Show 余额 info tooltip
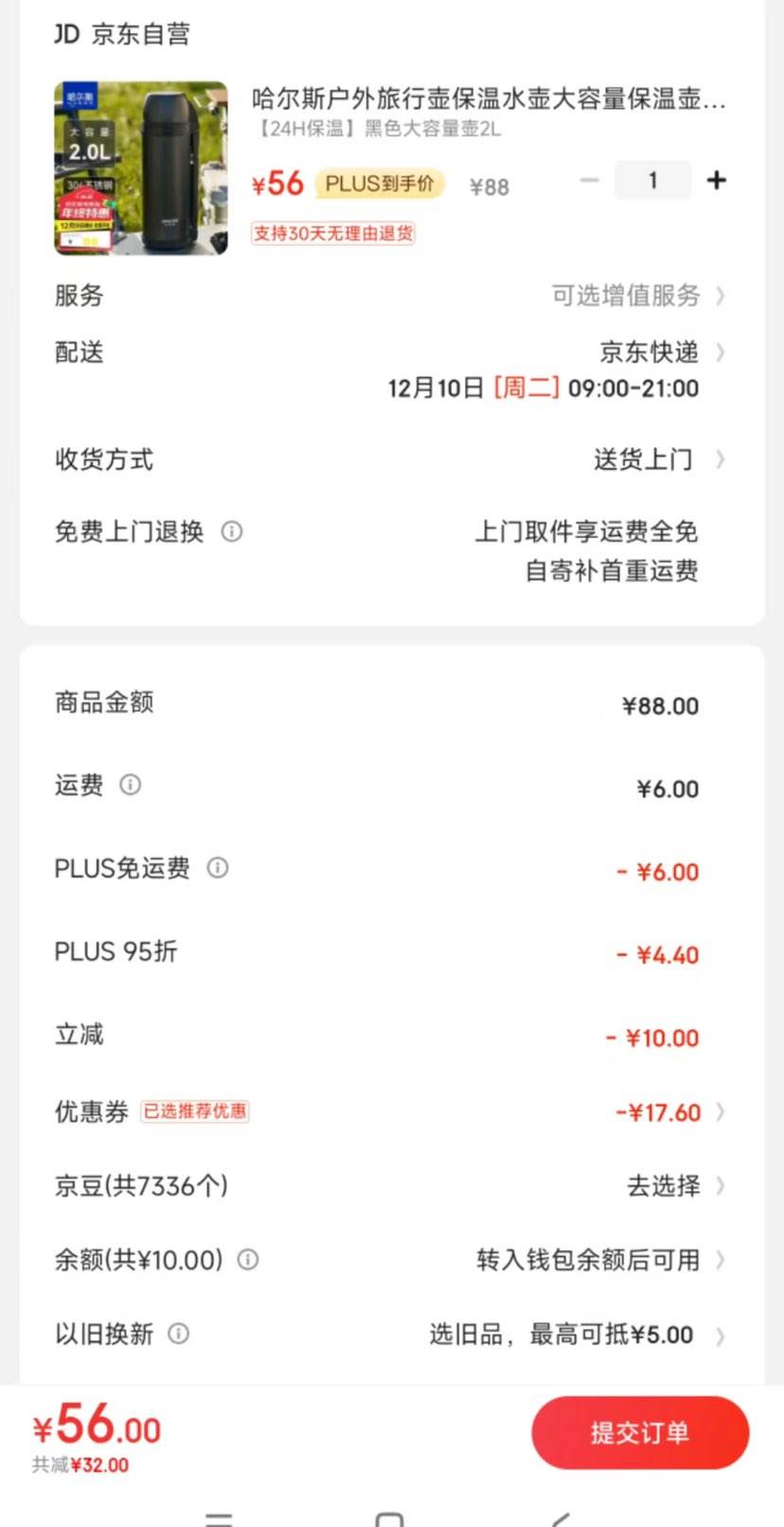This screenshot has height=1527, width=784. click(248, 1260)
